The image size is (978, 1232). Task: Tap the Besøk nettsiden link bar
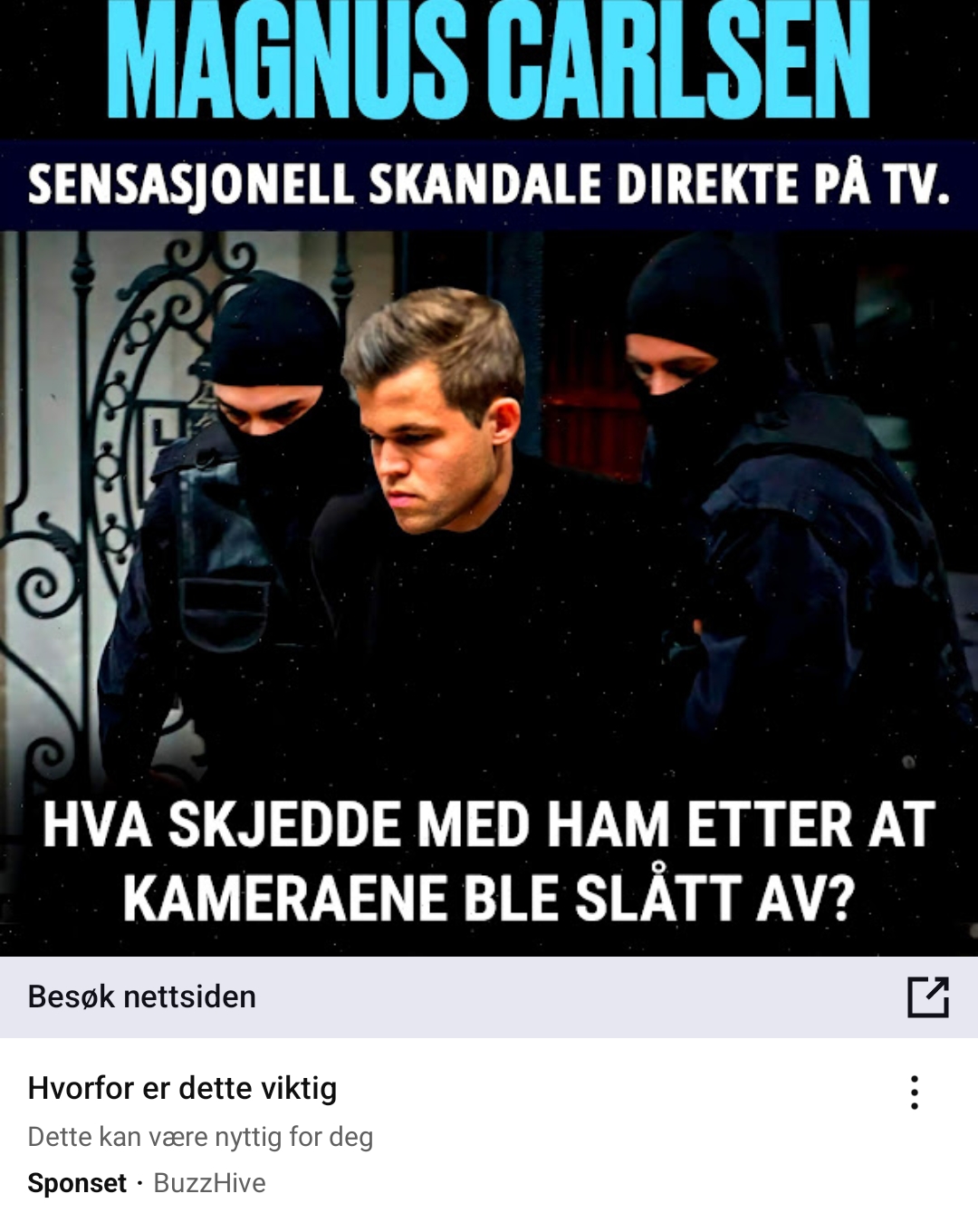[x=489, y=996]
